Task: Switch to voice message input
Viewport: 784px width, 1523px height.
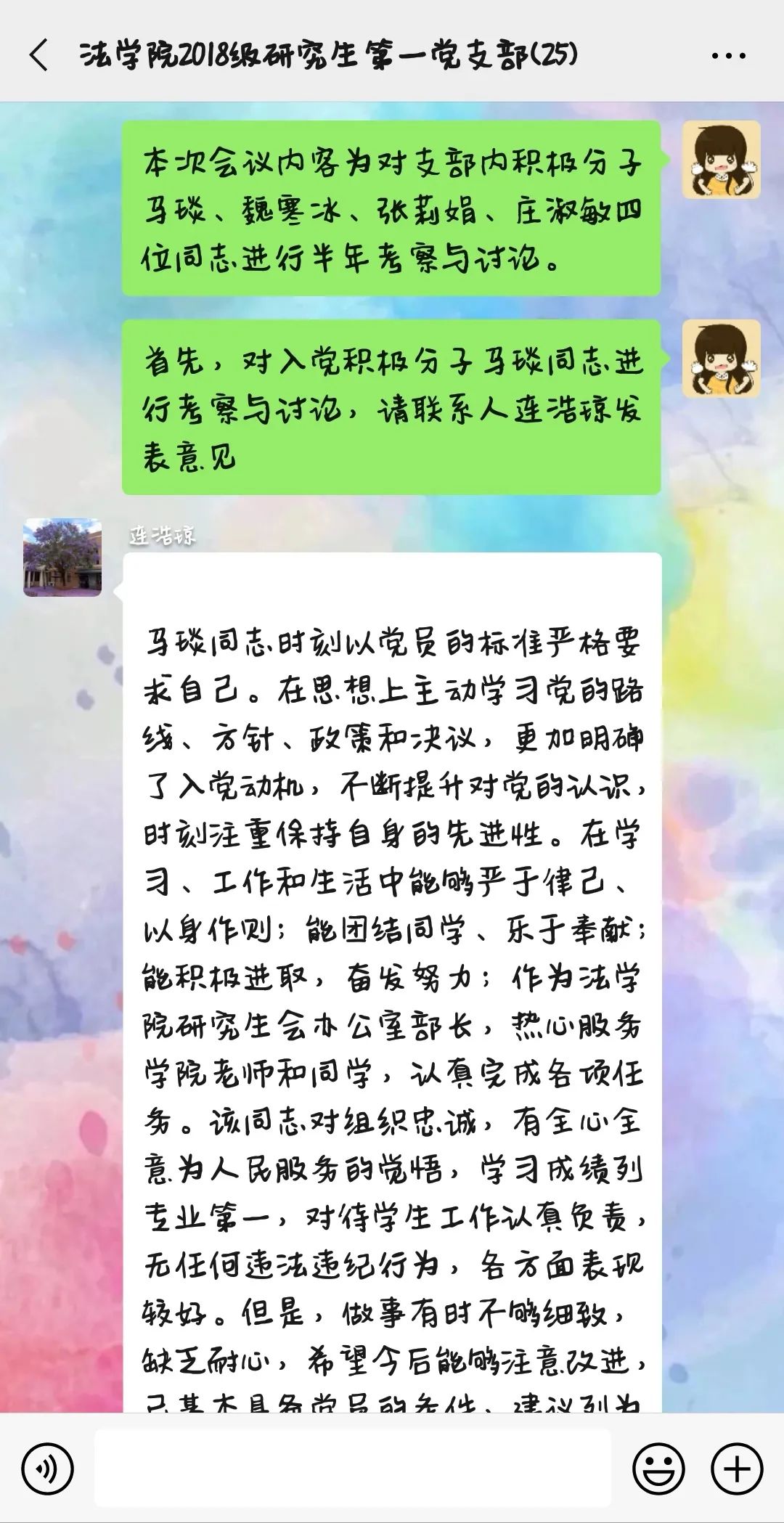Action: pos(48,1469)
